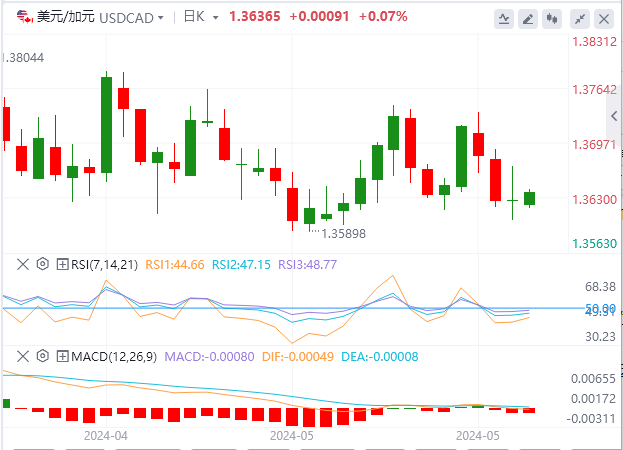
Task: Open the USDCAD symbol dropdown
Action: click(x=161, y=18)
